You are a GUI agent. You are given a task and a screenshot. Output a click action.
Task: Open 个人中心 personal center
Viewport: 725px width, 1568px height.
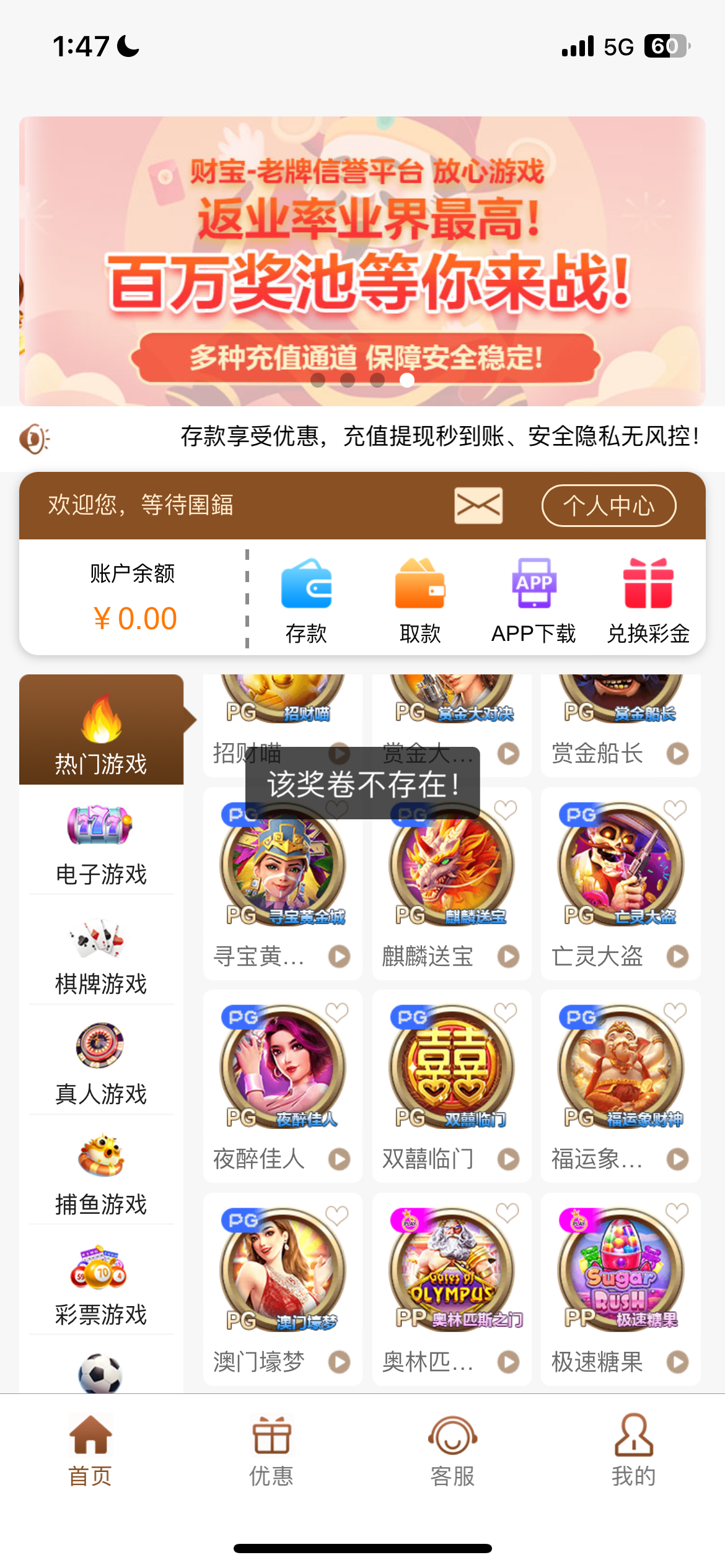(x=609, y=505)
